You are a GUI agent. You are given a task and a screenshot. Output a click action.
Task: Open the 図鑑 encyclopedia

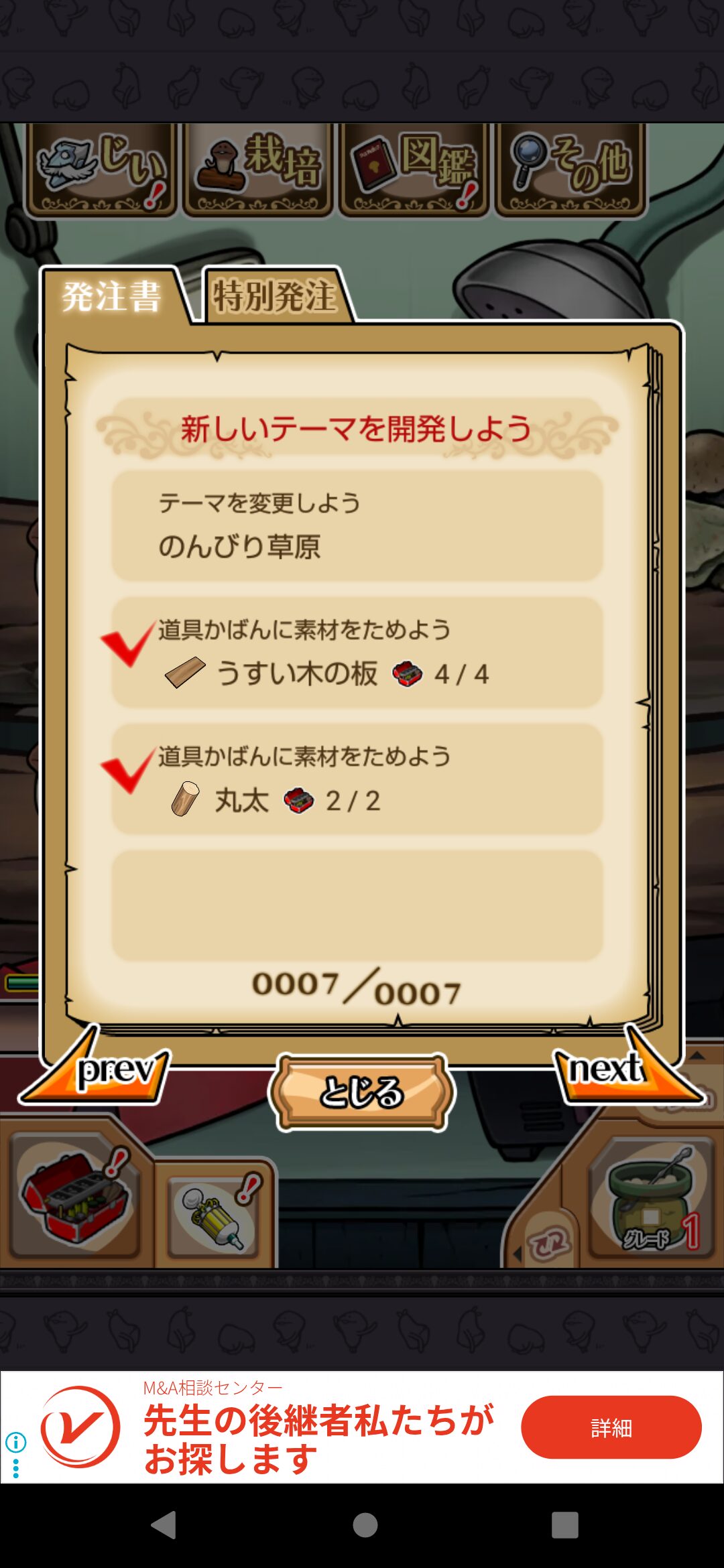(x=414, y=170)
